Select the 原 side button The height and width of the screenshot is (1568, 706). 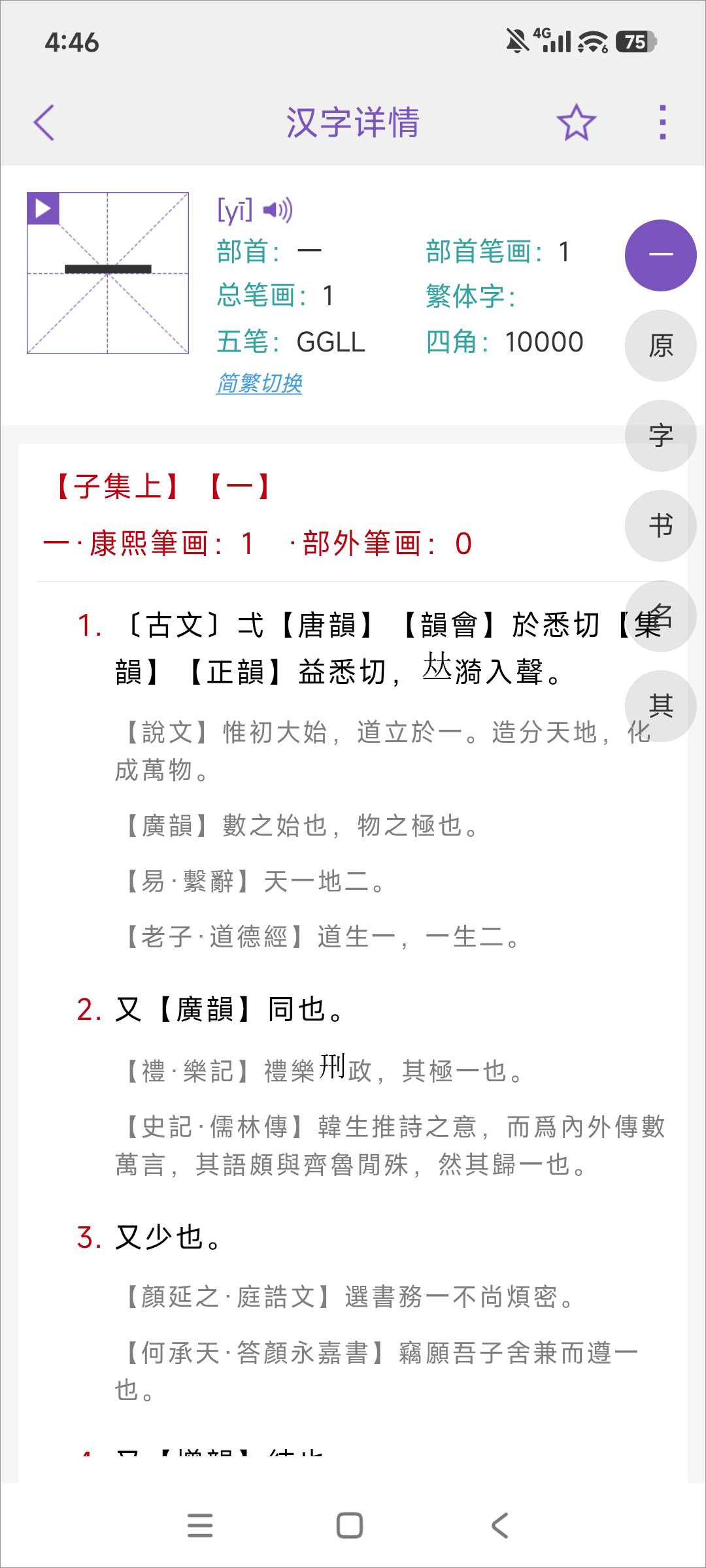(x=660, y=346)
